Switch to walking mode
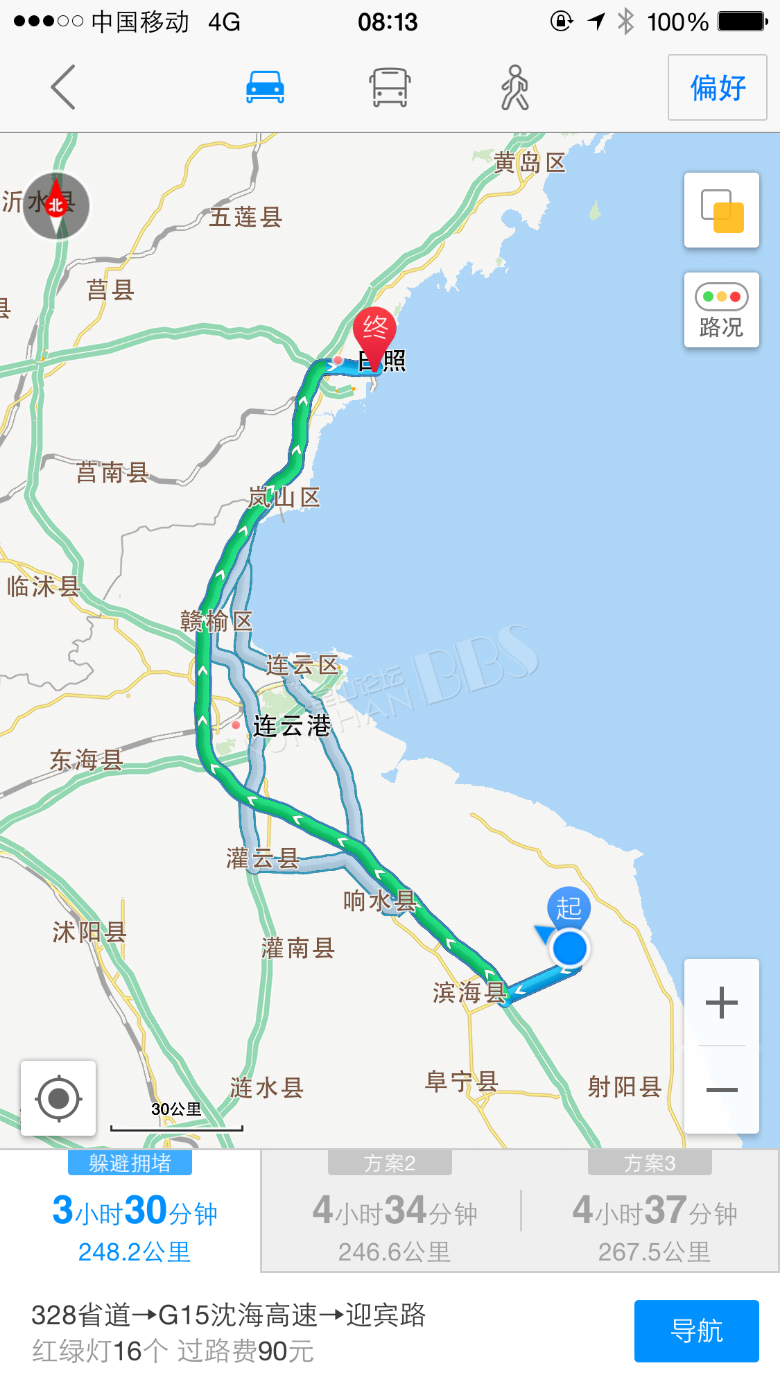The height and width of the screenshot is (1387, 780). (x=515, y=87)
